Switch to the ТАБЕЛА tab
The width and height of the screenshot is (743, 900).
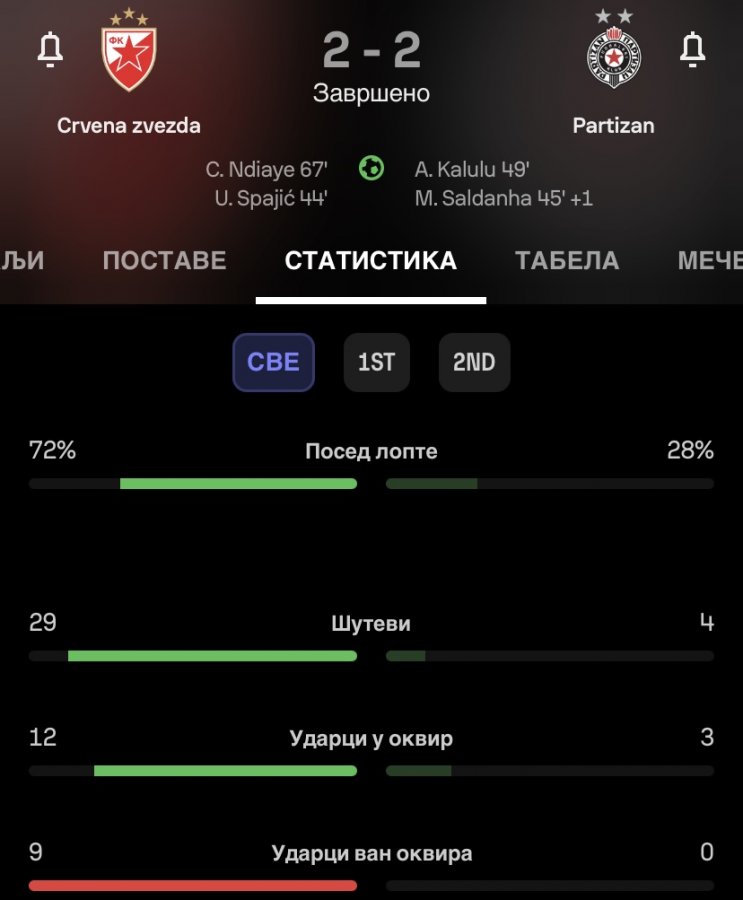[x=567, y=261]
